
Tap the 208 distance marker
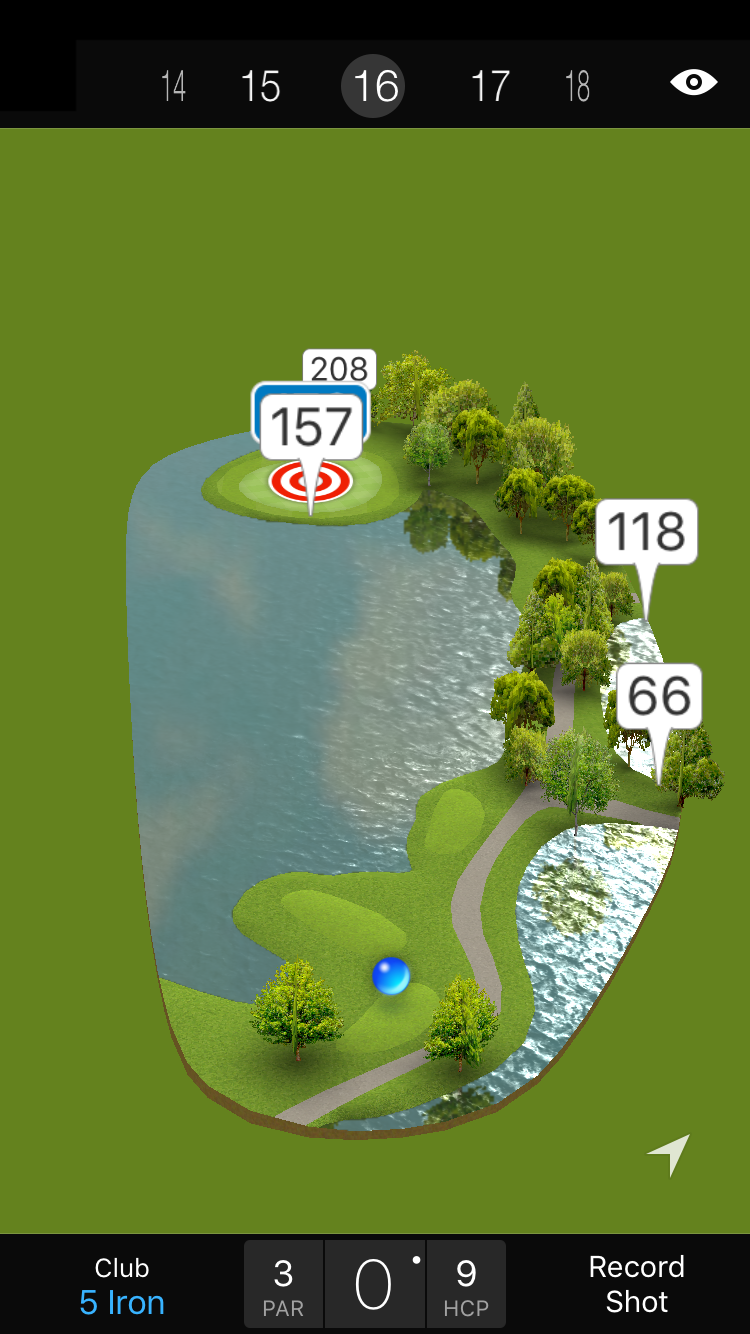340,366
